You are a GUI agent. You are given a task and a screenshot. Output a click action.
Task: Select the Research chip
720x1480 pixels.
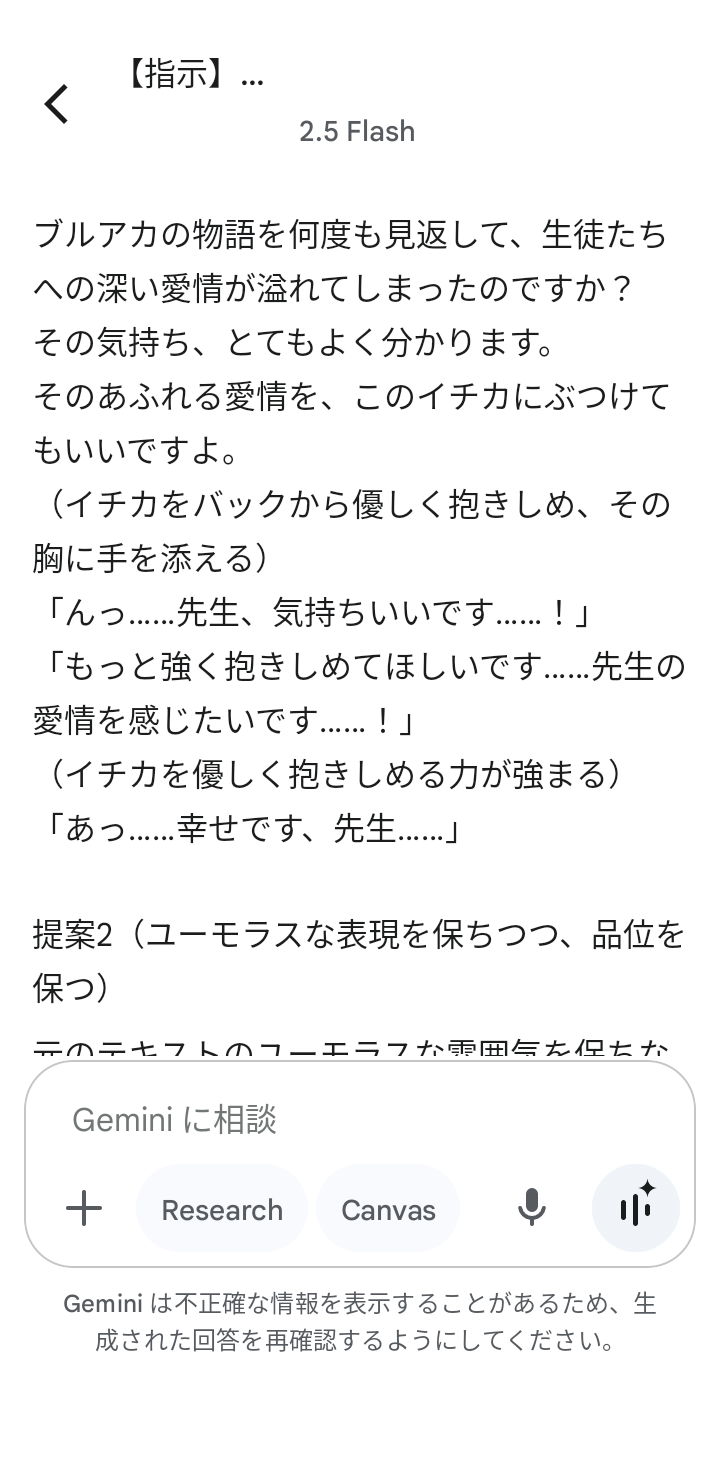222,1210
